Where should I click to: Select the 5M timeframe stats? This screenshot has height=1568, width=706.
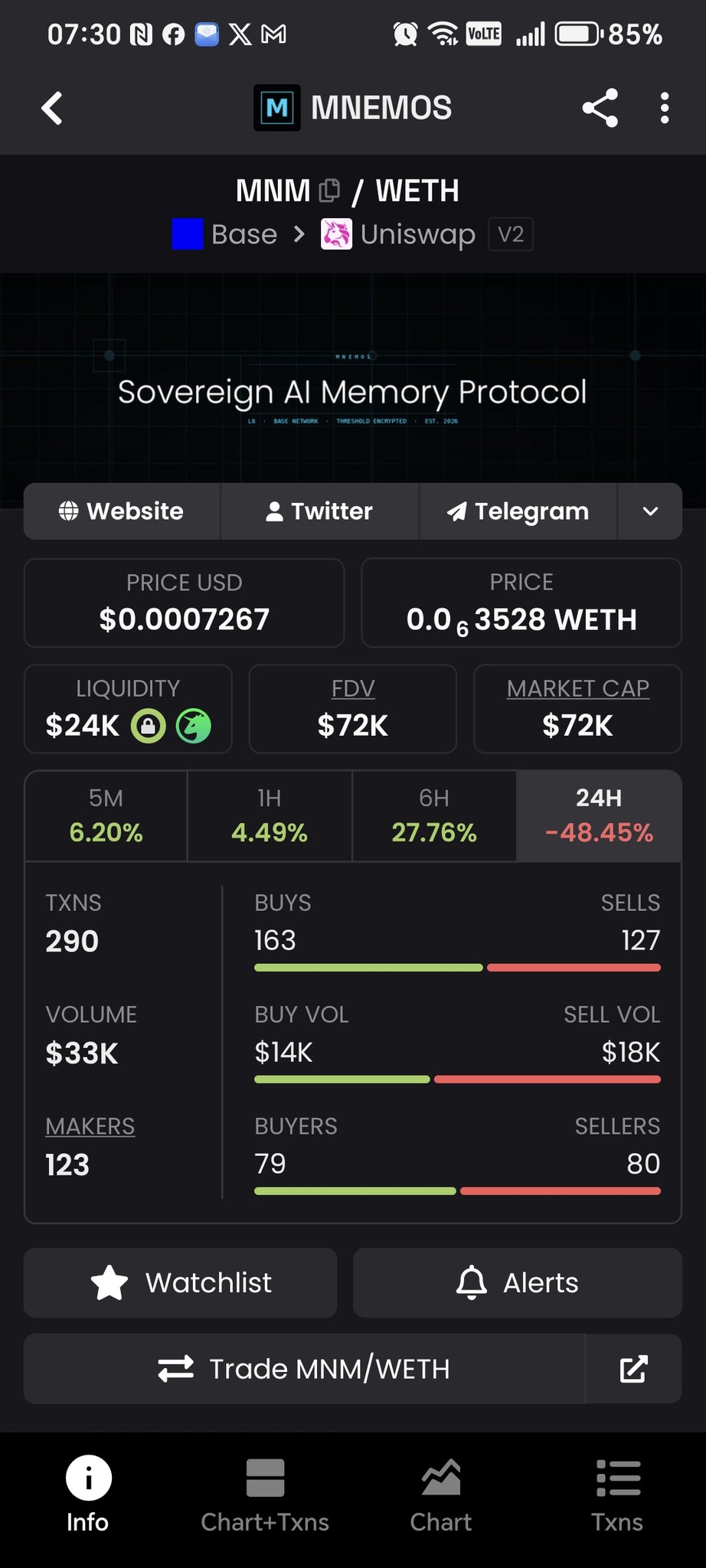click(x=106, y=816)
